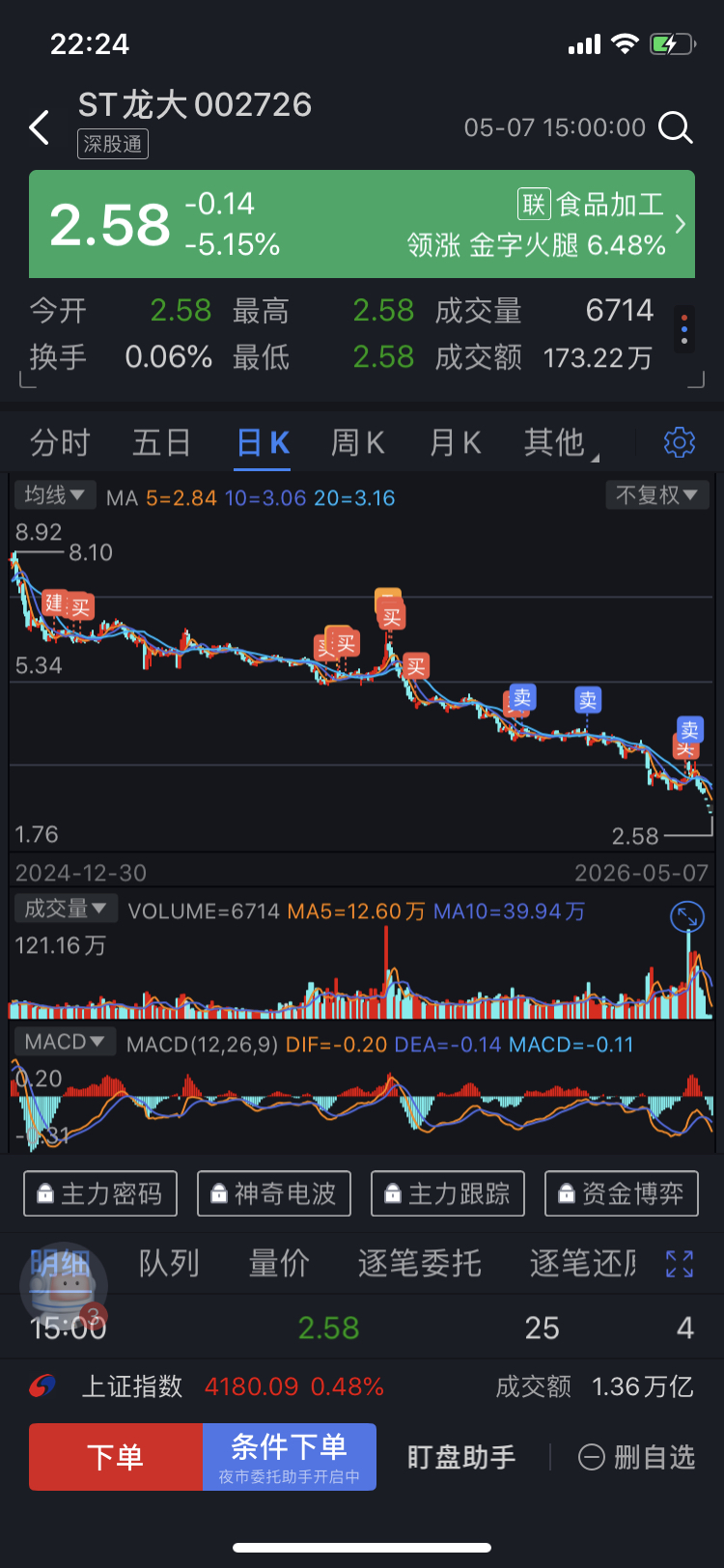Remove stock via 删自选
This screenshot has width=724, height=1568.
coord(637,1457)
